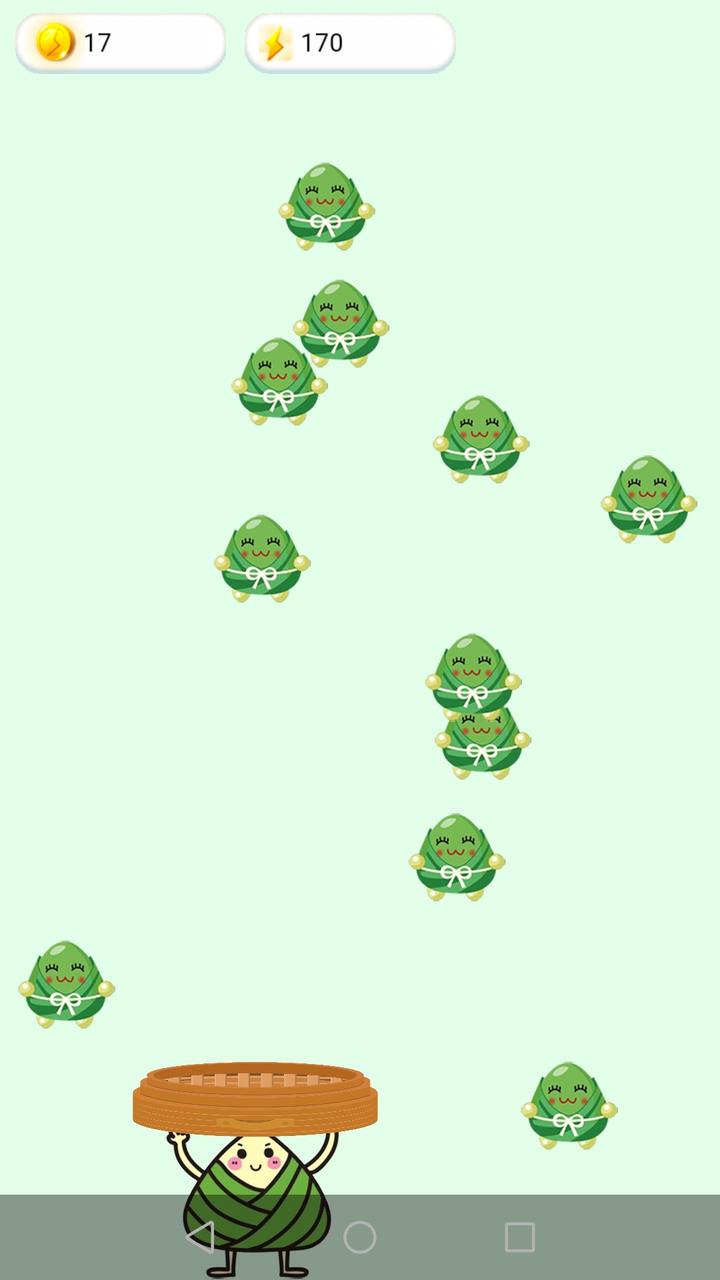Tap the energy count showing 170

pyautogui.click(x=322, y=42)
